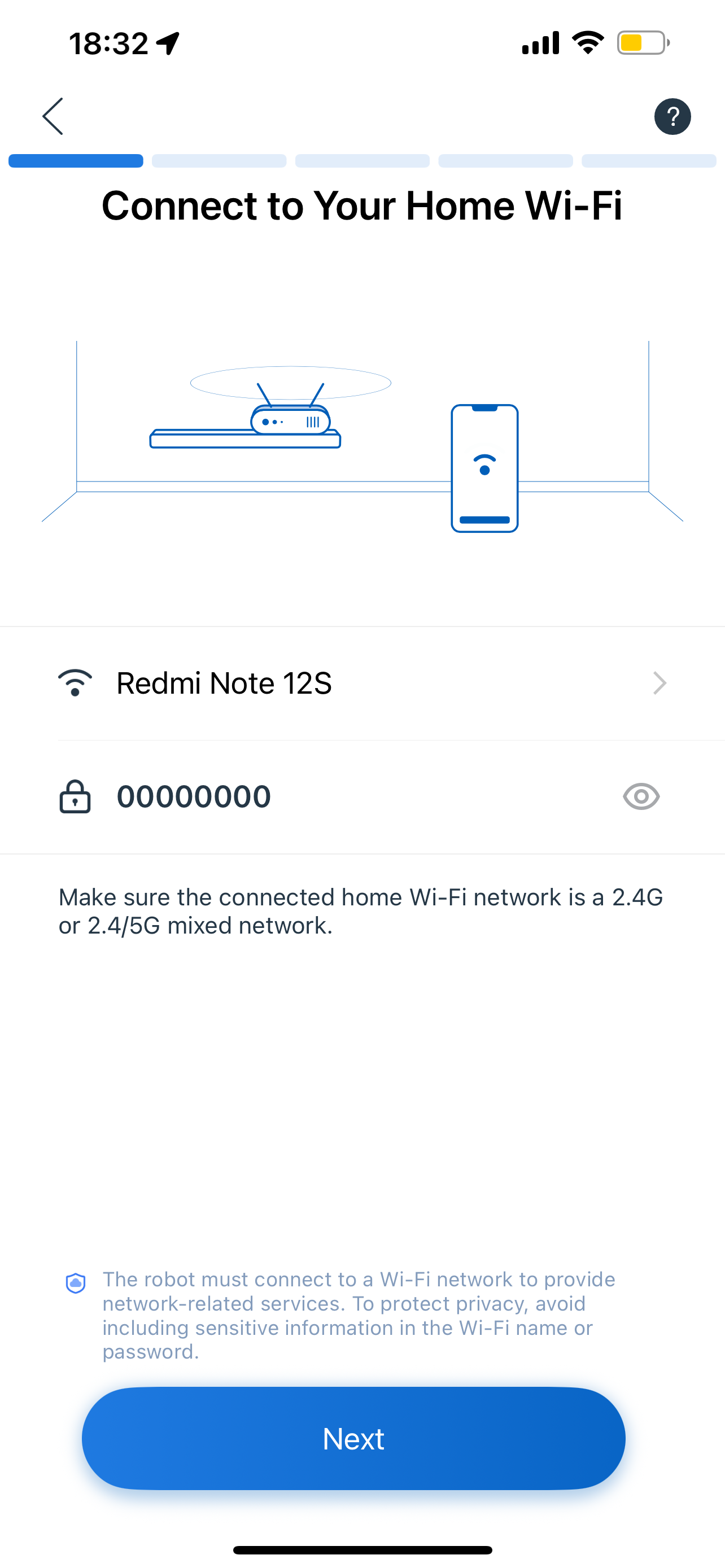Hide the password with the eye icon

click(x=641, y=796)
